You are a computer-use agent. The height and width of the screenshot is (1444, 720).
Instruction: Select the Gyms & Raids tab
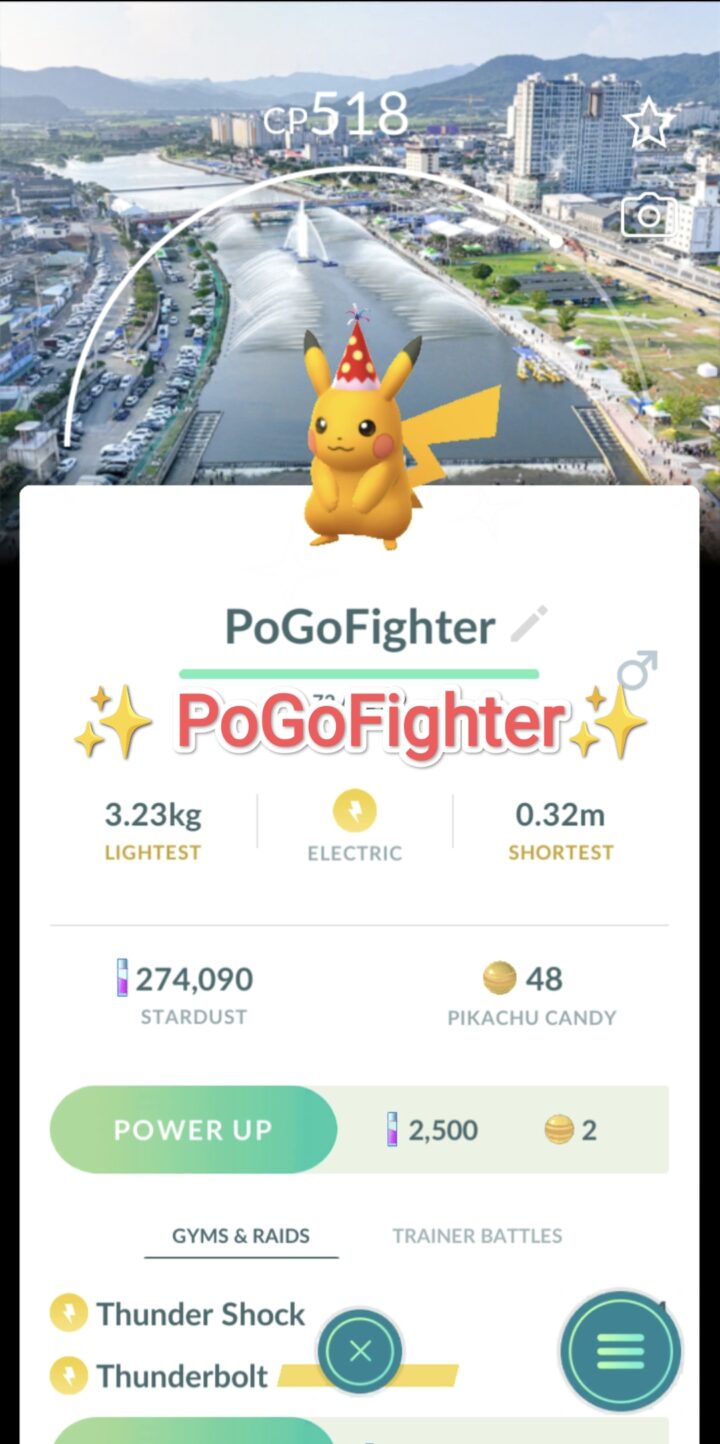point(241,1236)
